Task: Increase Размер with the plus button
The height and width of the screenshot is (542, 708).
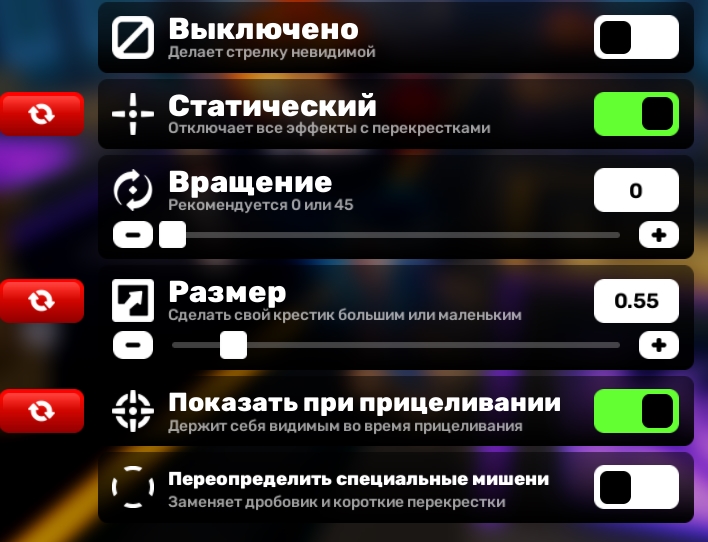Action: coord(659,346)
